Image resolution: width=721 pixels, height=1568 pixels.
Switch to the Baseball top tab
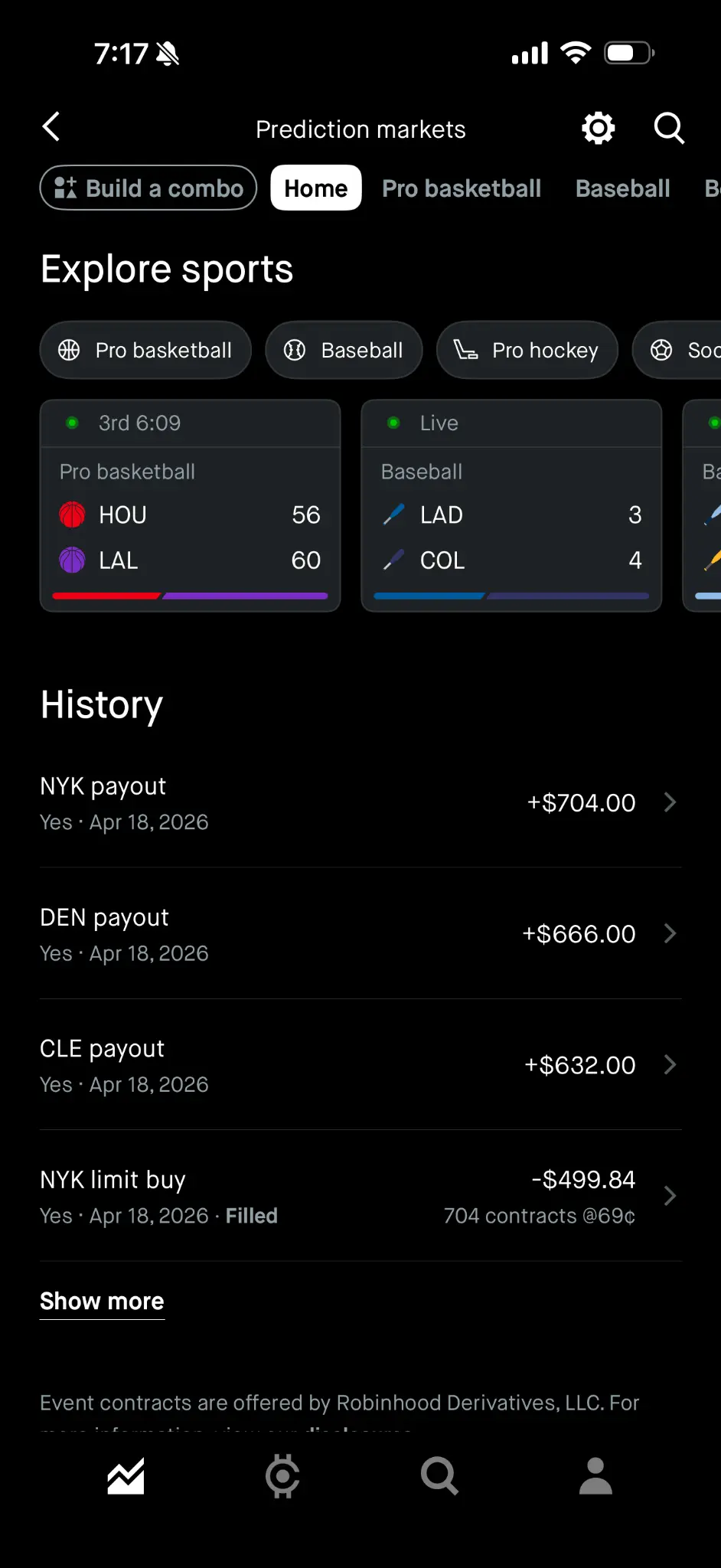click(622, 188)
